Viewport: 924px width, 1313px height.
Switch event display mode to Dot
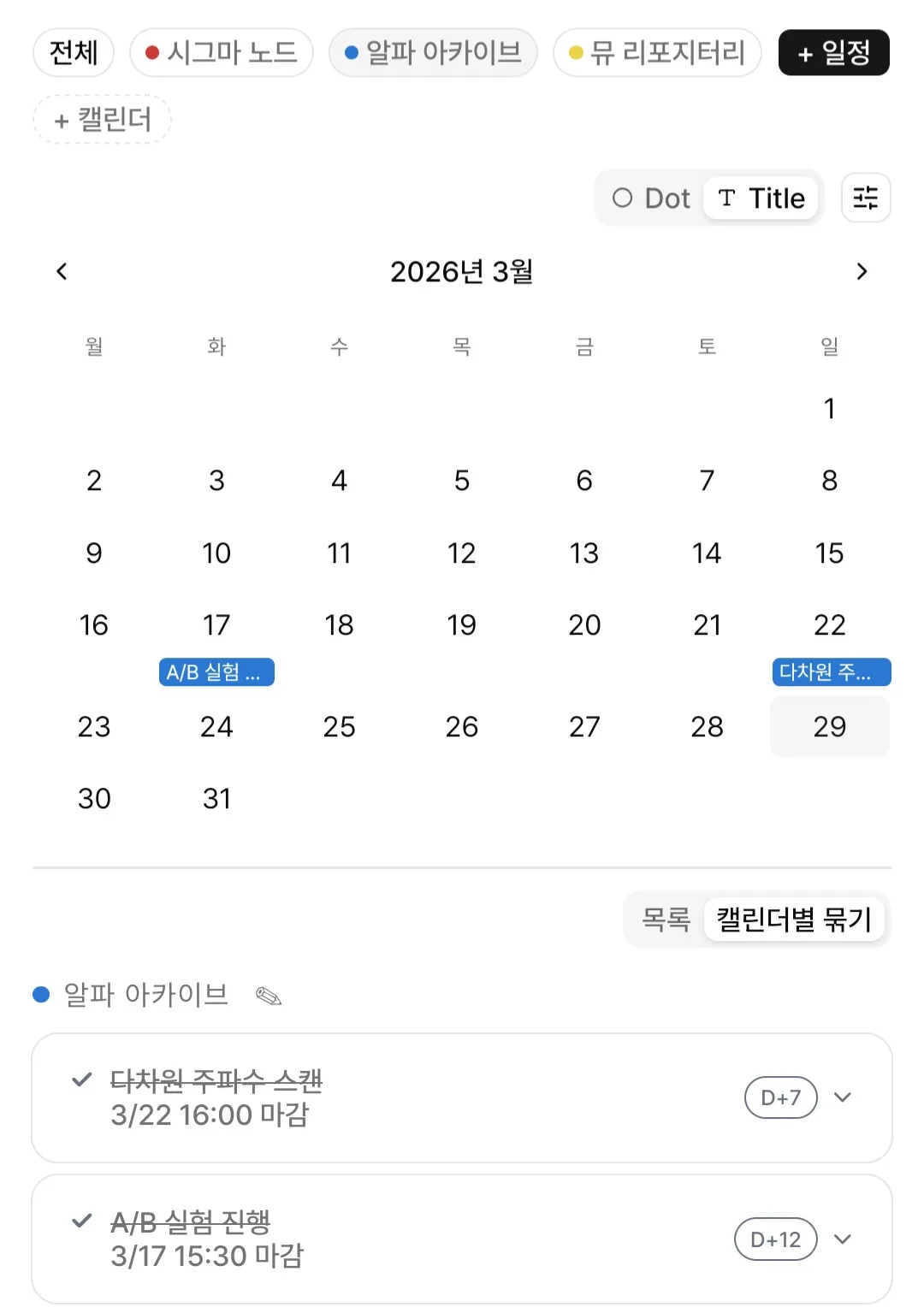[650, 198]
